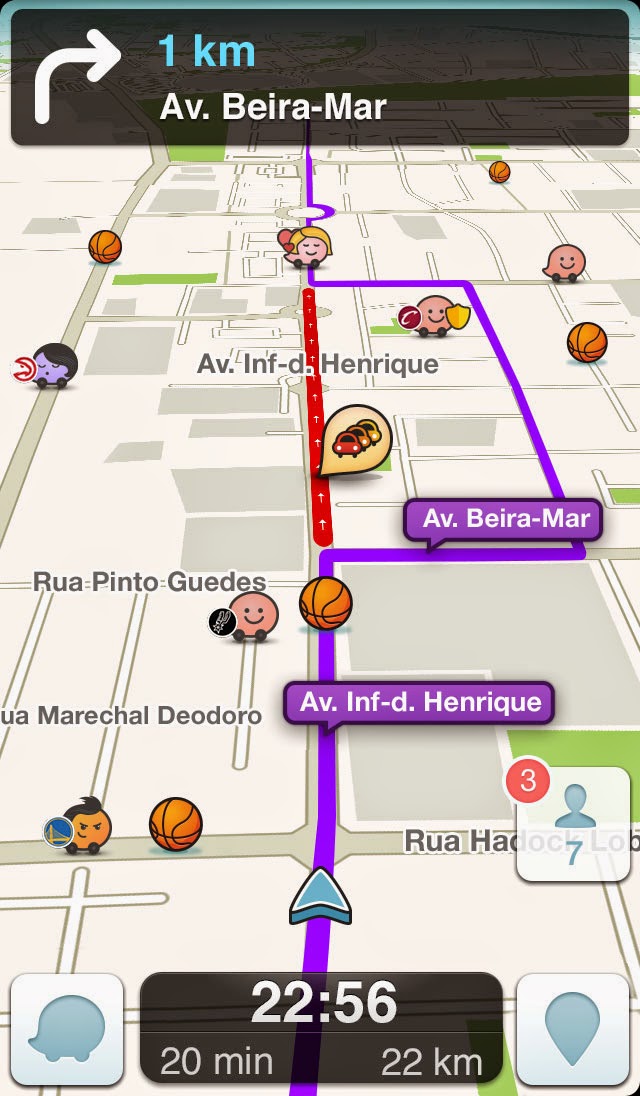Open the report pin button
This screenshot has height=1096, width=640.
[x=573, y=1029]
